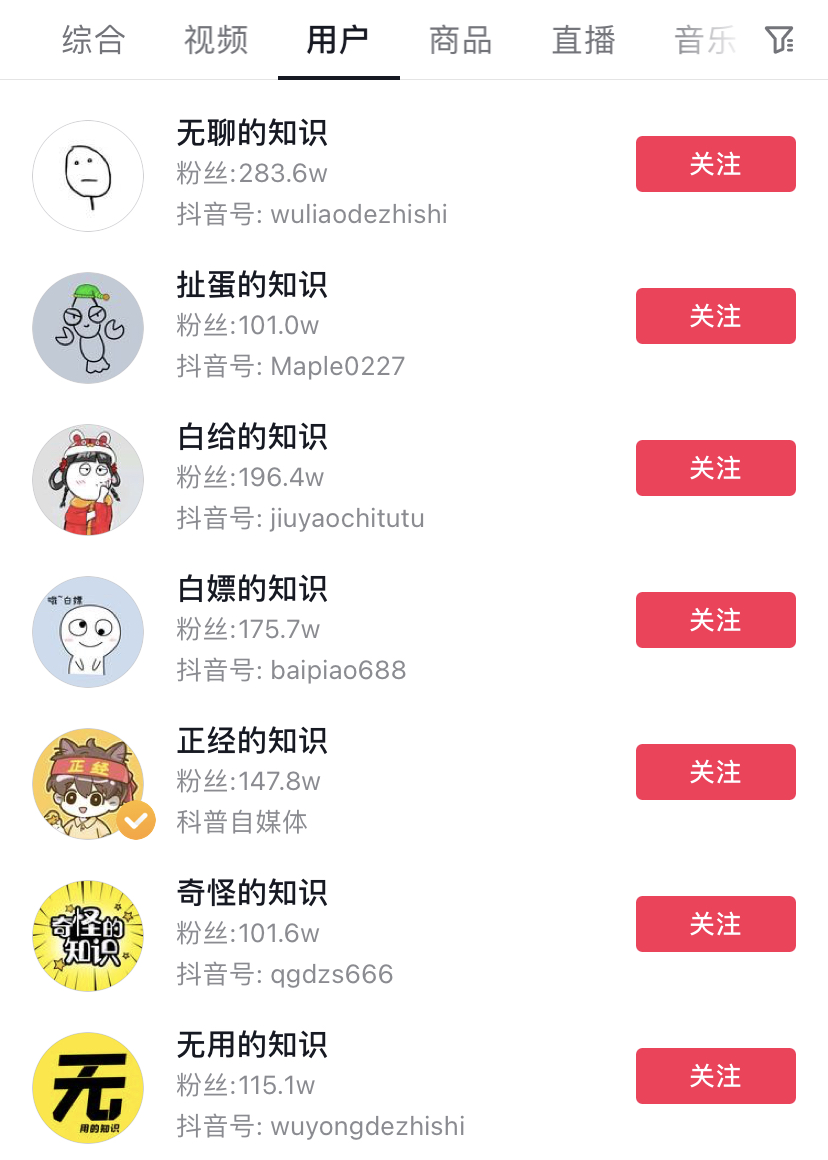
Task: Open the search filter funnel icon
Action: [781, 39]
